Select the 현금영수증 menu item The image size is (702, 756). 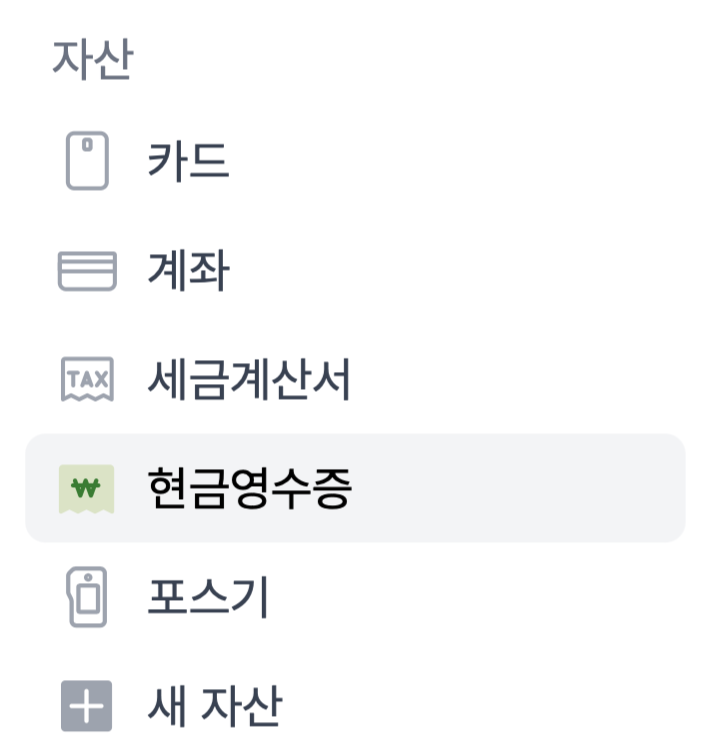point(248,489)
